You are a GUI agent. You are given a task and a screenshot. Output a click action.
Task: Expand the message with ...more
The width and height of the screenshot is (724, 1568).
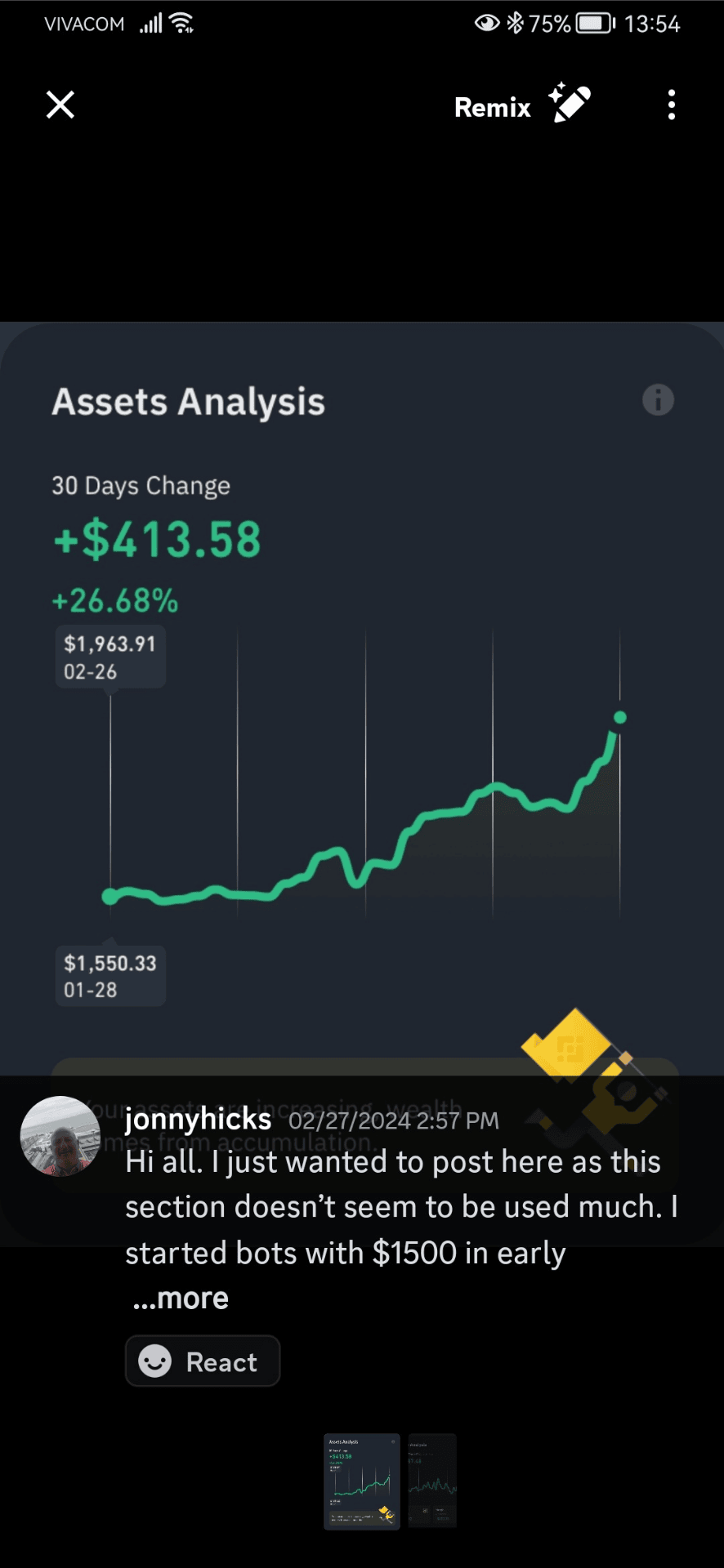coord(181,1298)
